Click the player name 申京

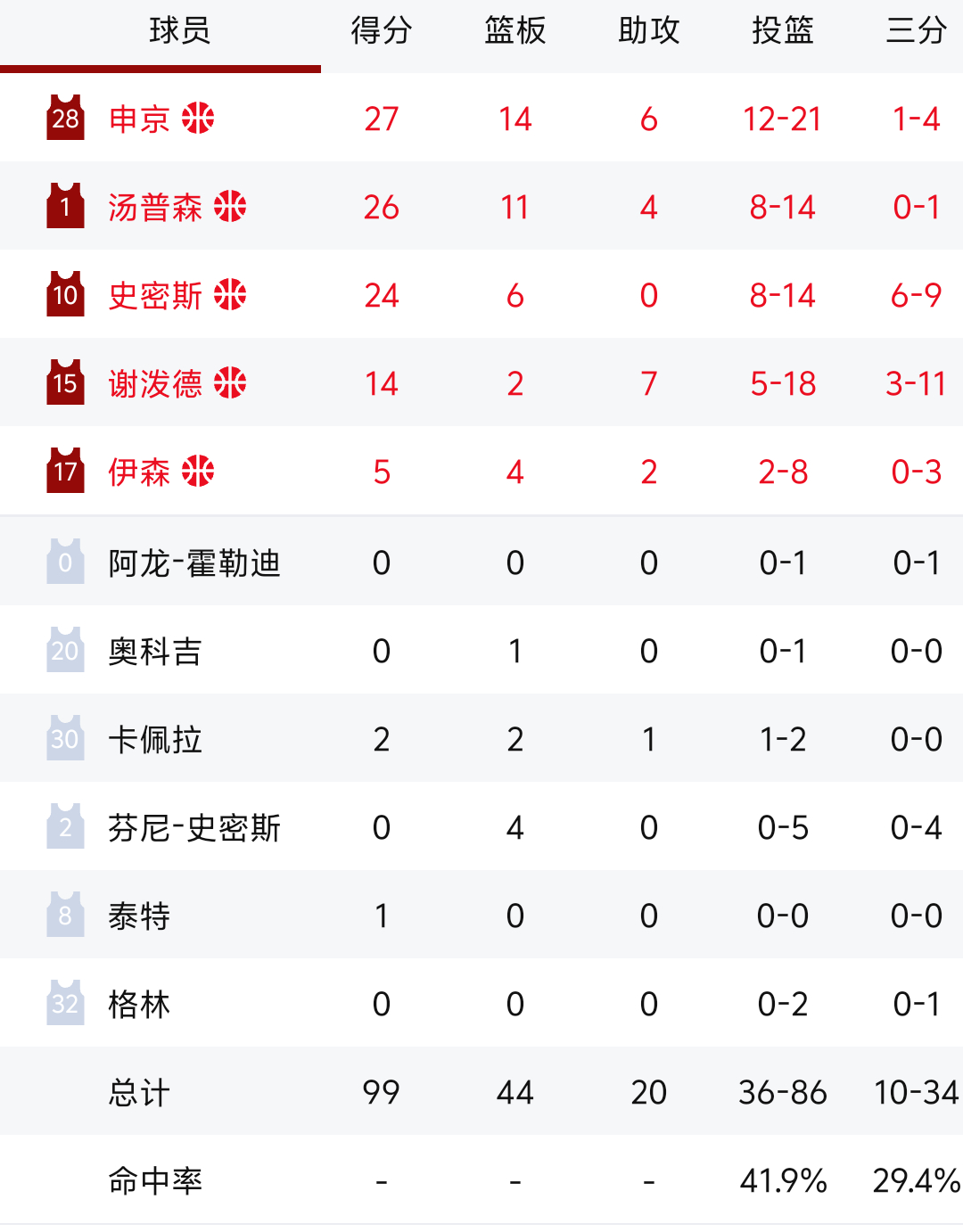(x=143, y=118)
